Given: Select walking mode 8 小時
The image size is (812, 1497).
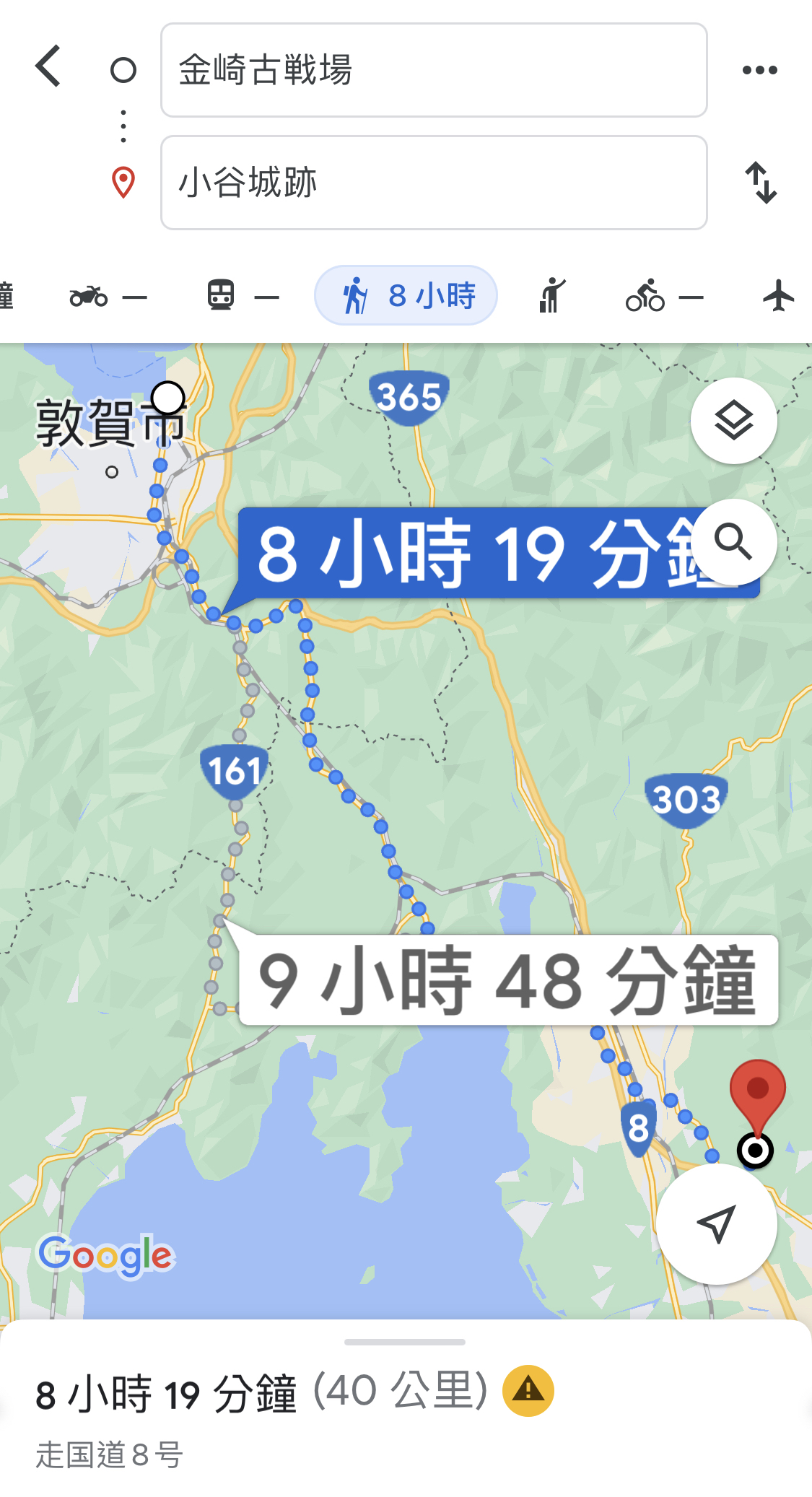Looking at the screenshot, I should [406, 296].
